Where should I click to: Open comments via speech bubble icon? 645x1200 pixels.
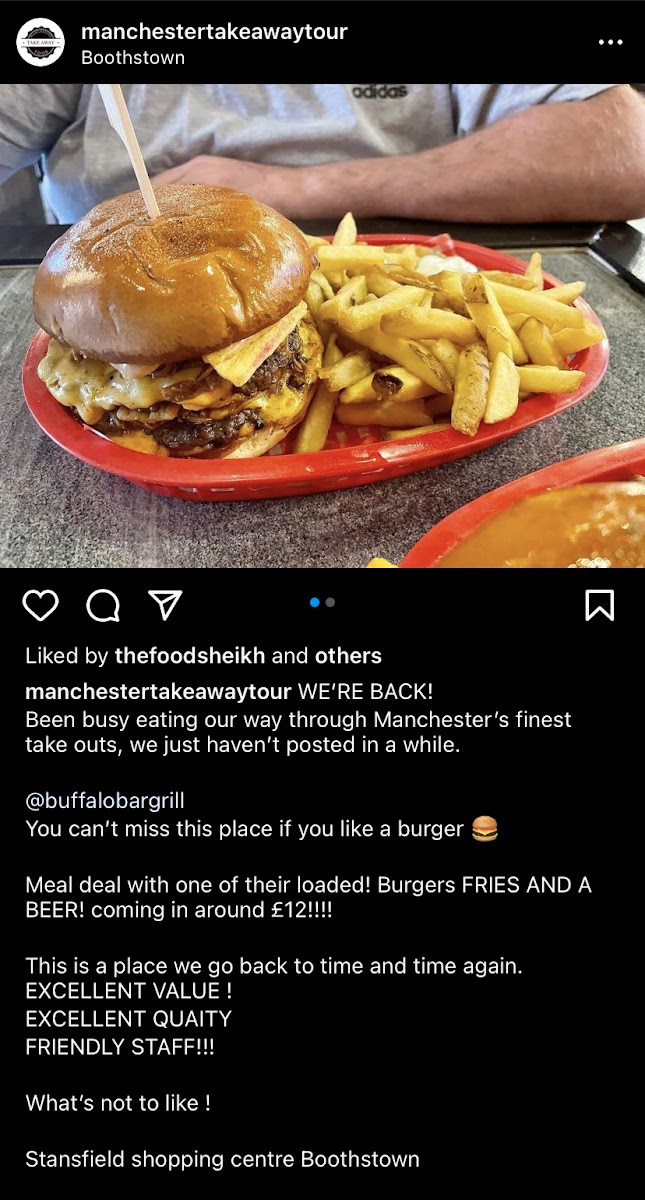point(103,605)
